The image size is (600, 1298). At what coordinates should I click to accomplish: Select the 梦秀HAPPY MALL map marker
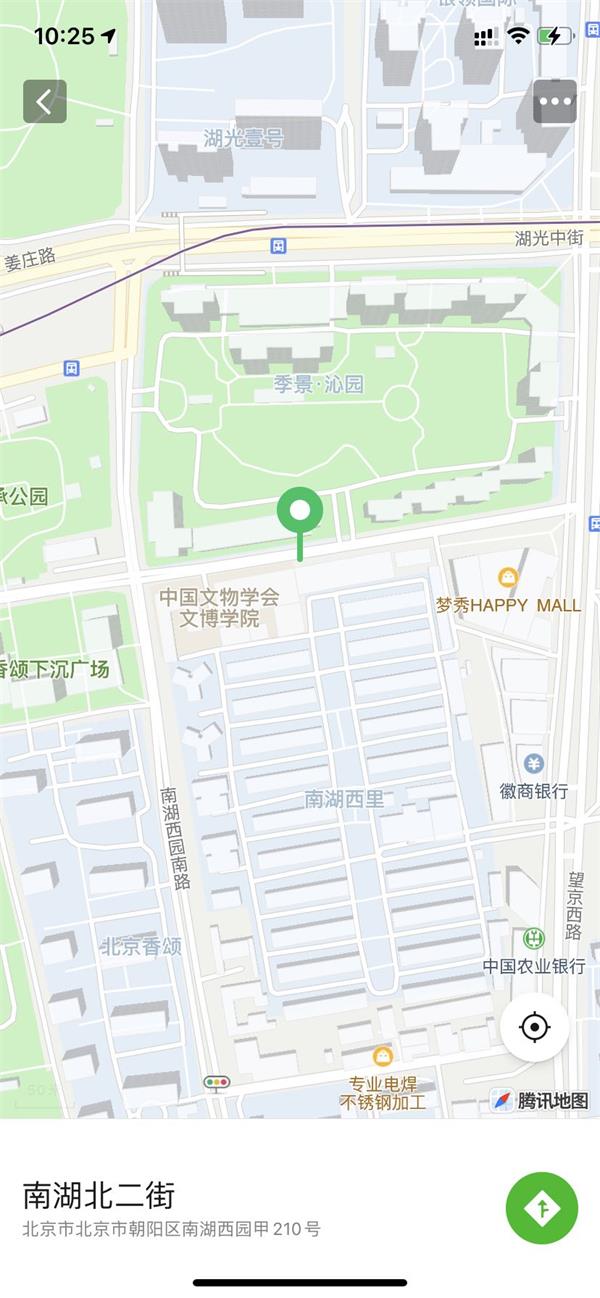[508, 578]
